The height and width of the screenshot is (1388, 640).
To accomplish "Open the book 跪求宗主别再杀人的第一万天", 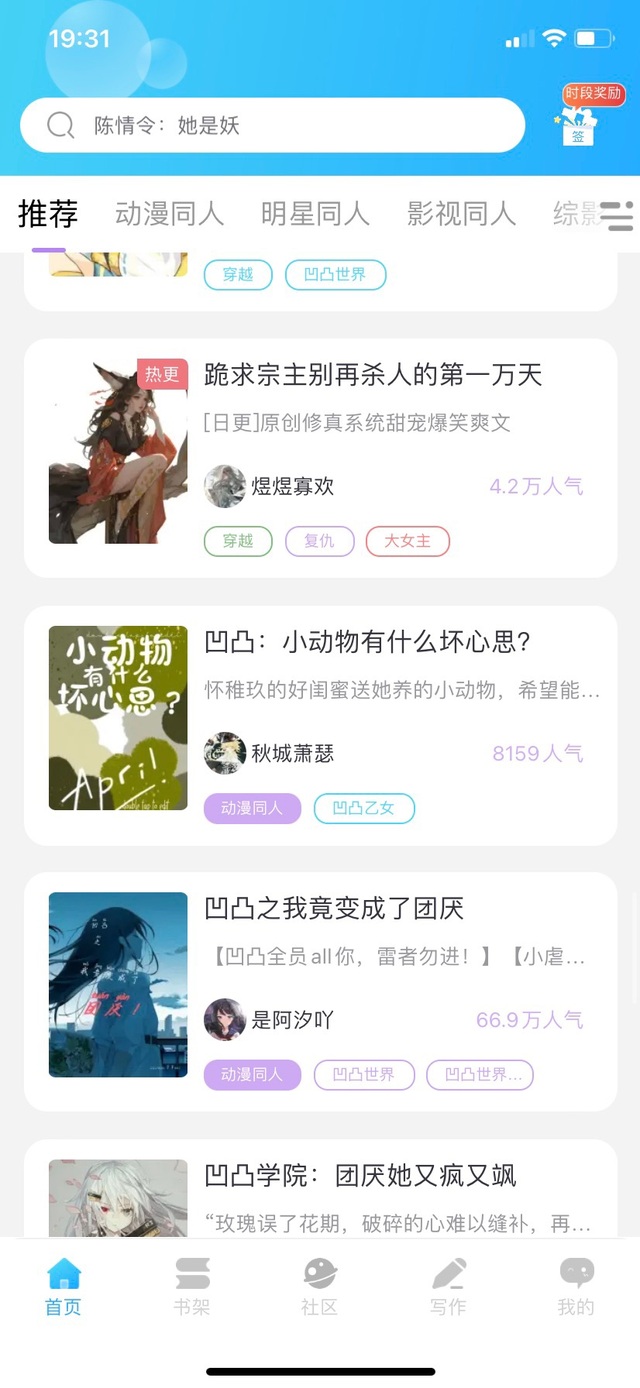I will tap(373, 375).
